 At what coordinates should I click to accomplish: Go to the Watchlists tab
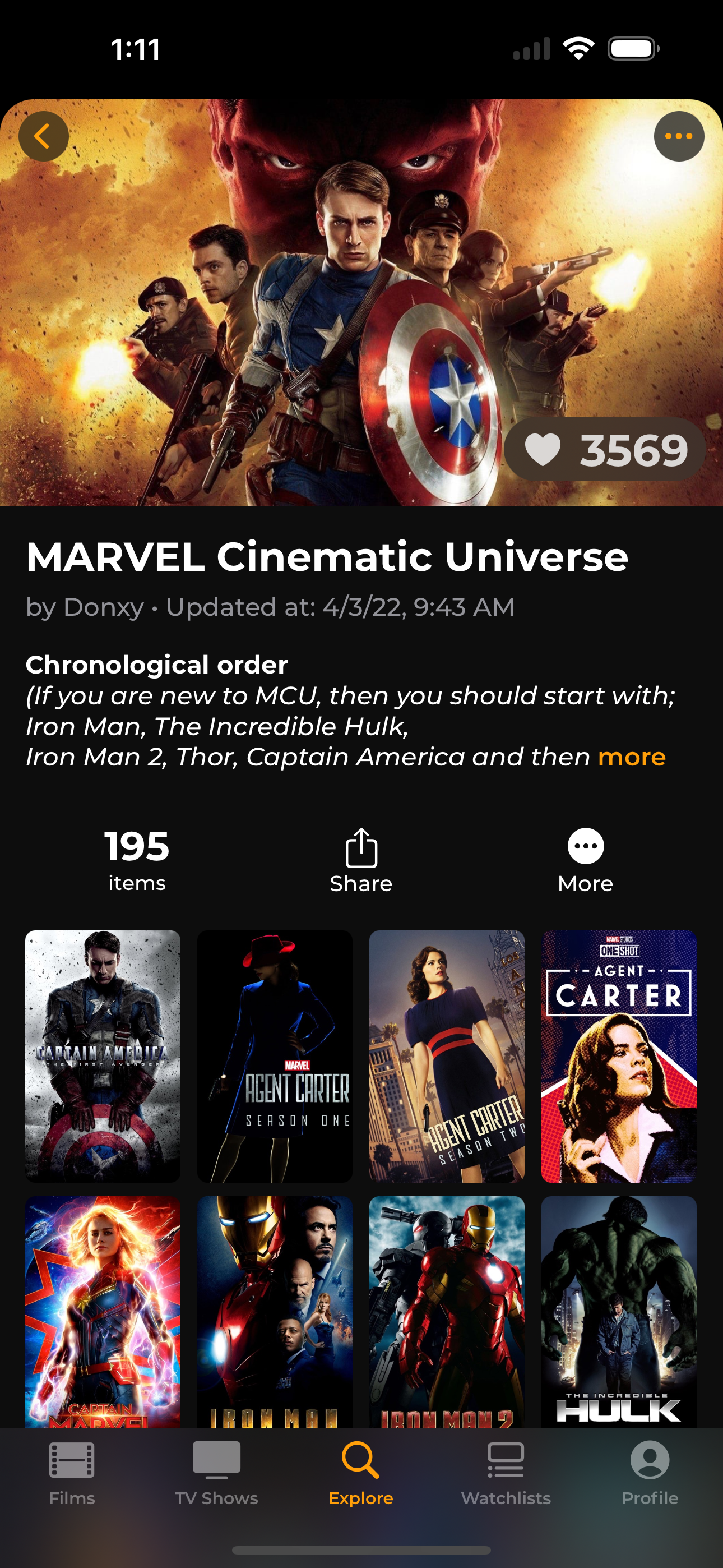pyautogui.click(x=506, y=1473)
